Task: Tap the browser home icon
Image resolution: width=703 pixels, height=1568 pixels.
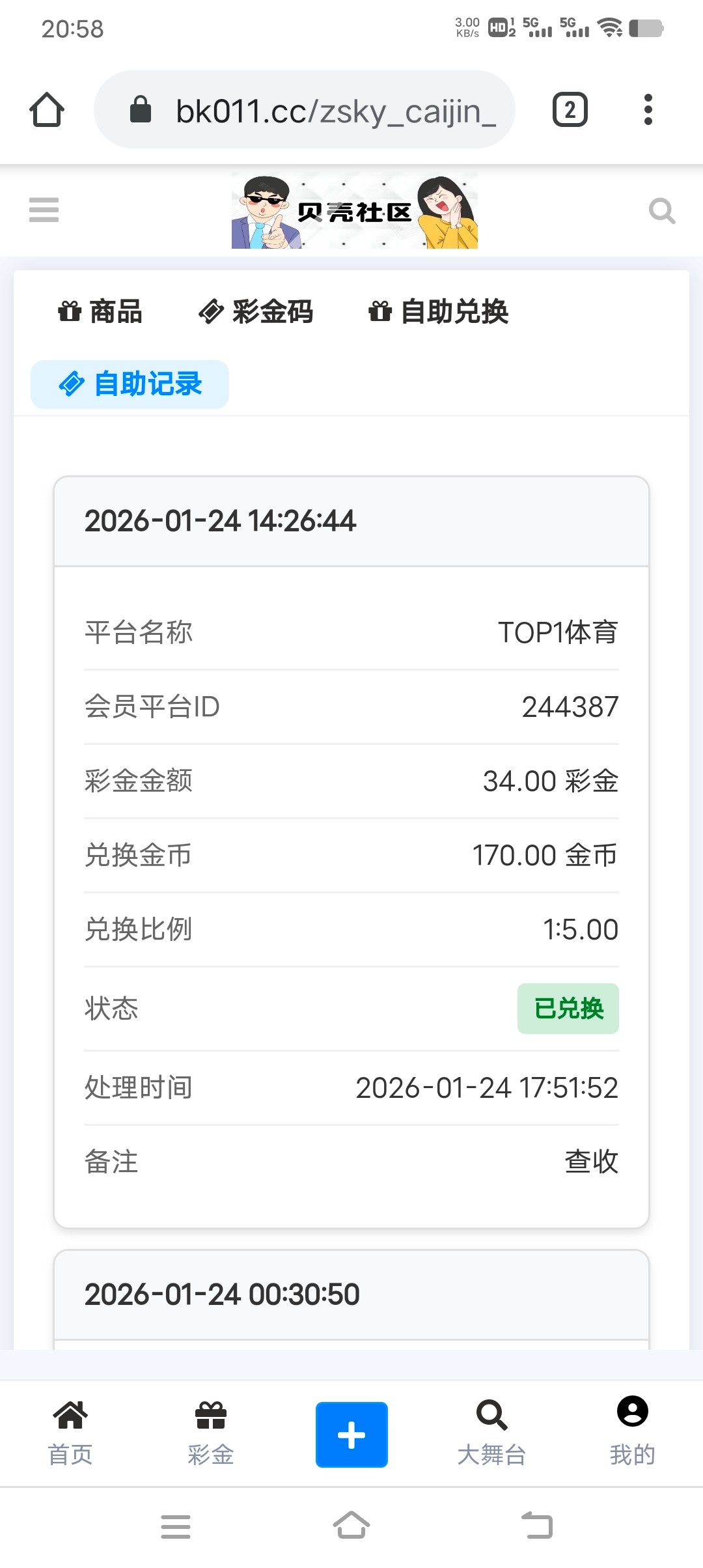Action: click(48, 109)
